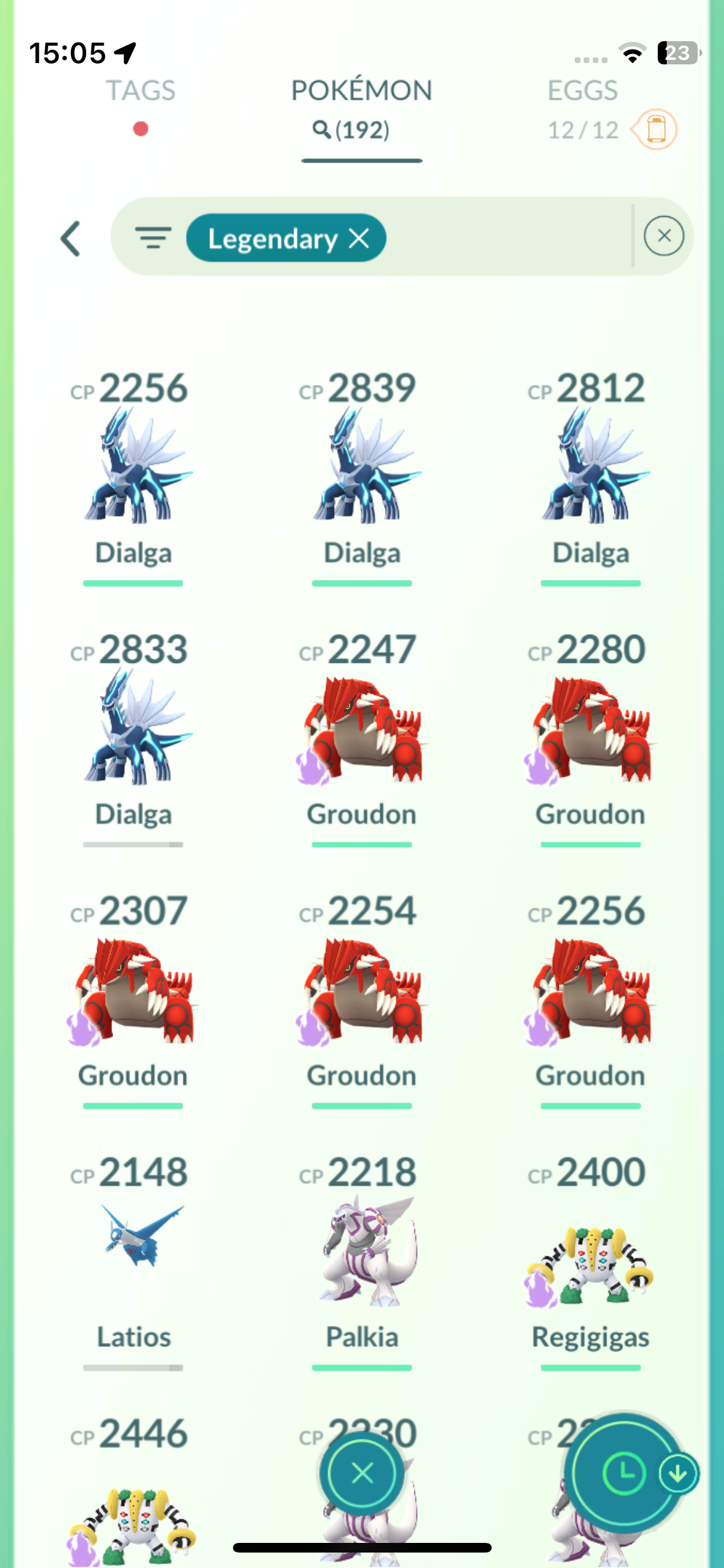Remove the Legendary filter chip
724x1568 pixels.
click(359, 239)
